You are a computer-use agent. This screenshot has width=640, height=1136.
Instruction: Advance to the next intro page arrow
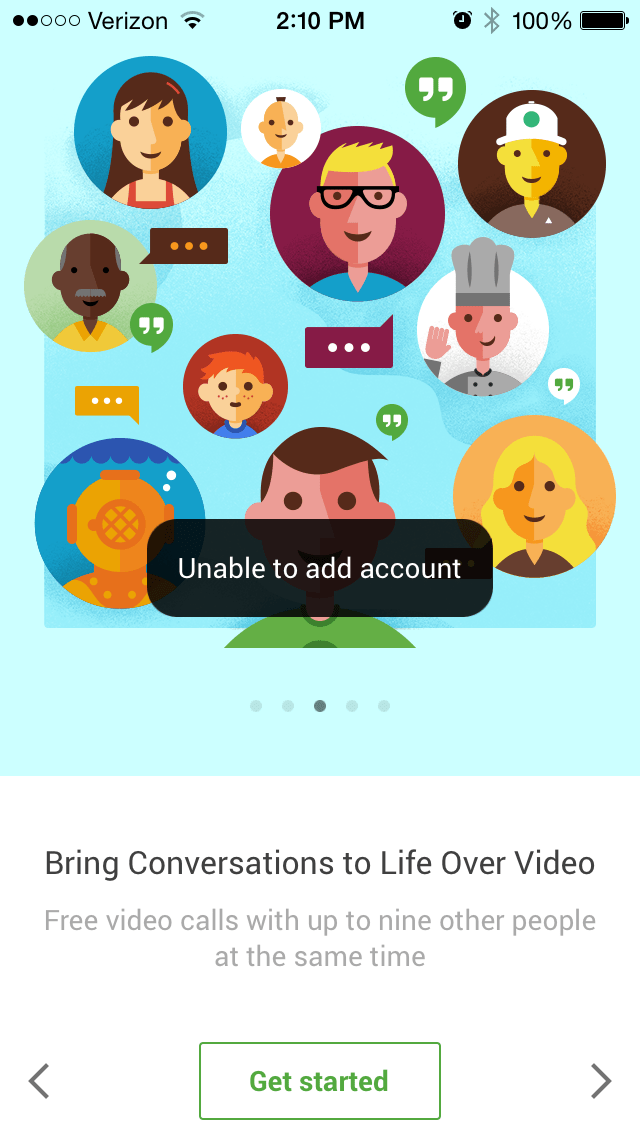pyautogui.click(x=600, y=1081)
